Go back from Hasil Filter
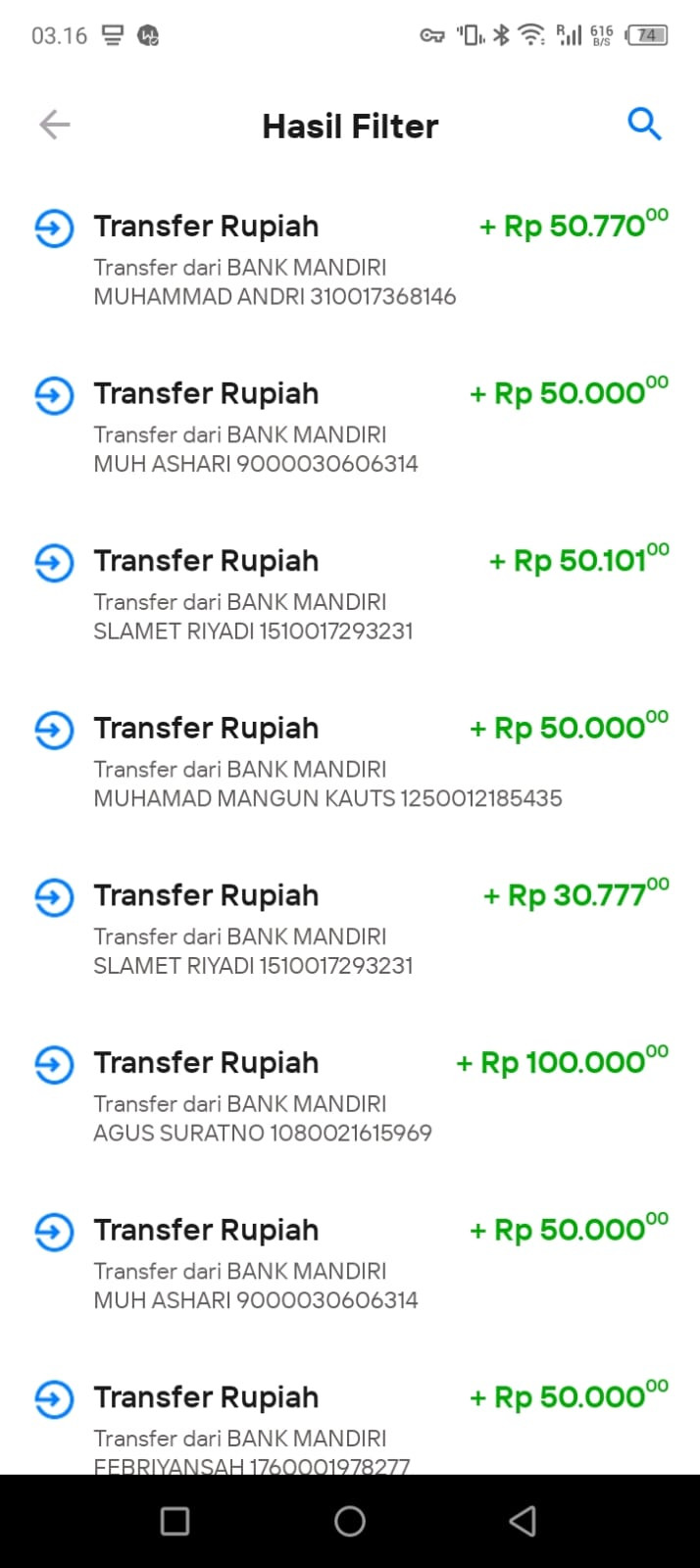This screenshot has width=700, height=1568. pos(55,125)
